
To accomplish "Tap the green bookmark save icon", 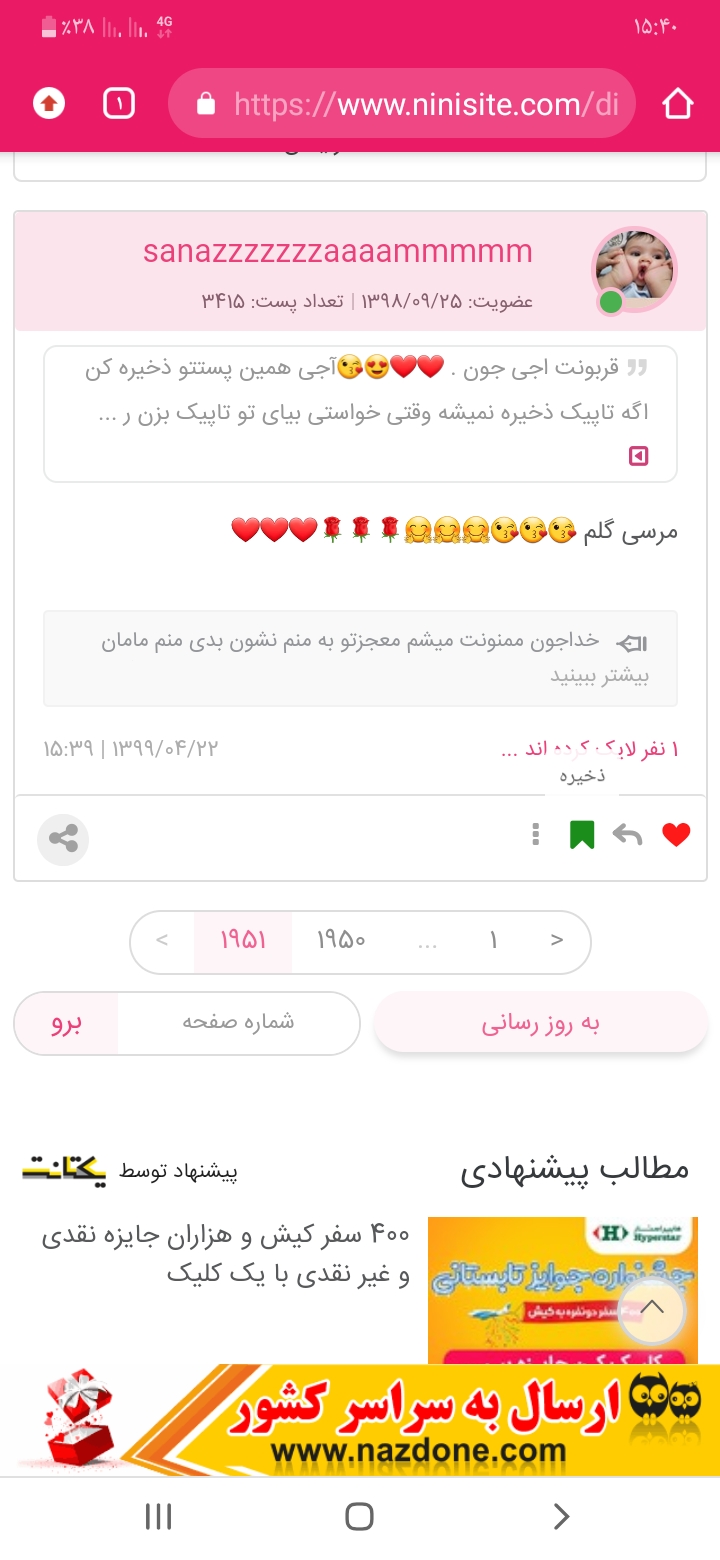I will [x=581, y=834].
